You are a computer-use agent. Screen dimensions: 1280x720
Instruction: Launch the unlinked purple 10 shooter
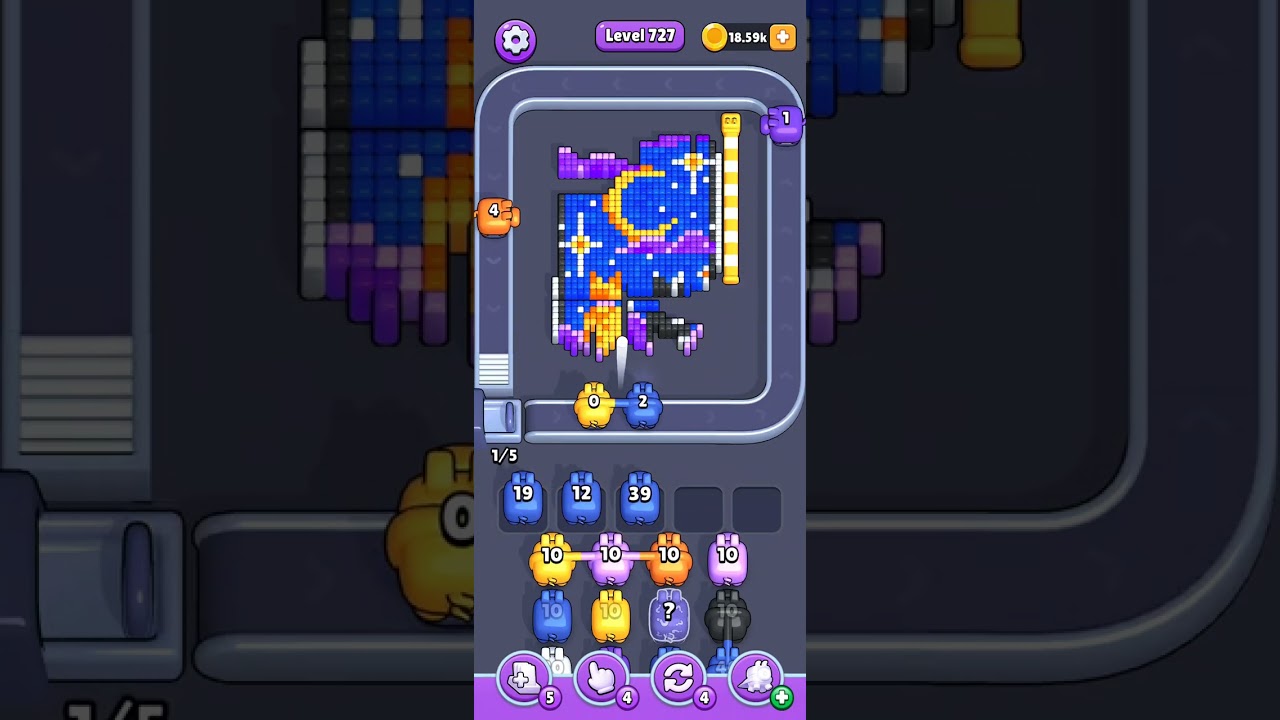[728, 560]
